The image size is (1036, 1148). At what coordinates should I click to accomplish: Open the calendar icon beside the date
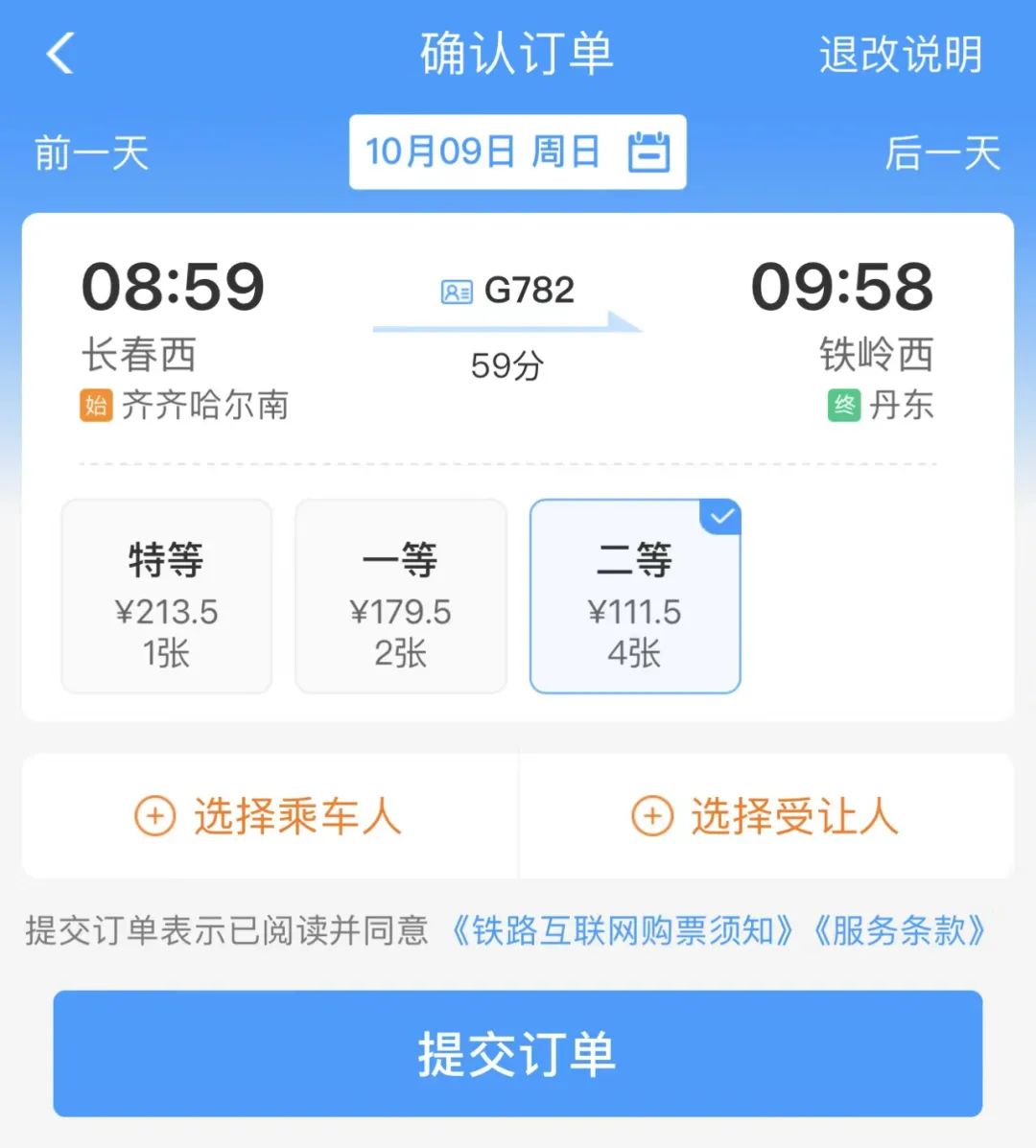[651, 152]
